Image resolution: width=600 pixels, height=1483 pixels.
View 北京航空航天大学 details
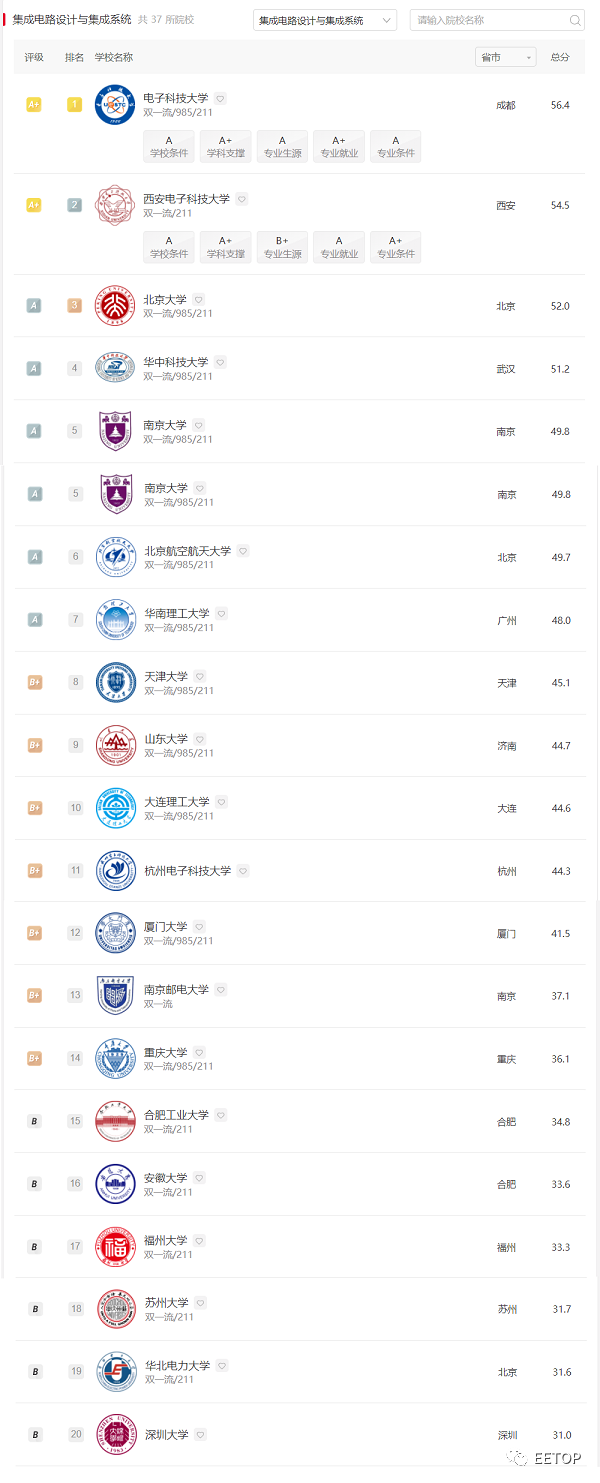(187, 551)
